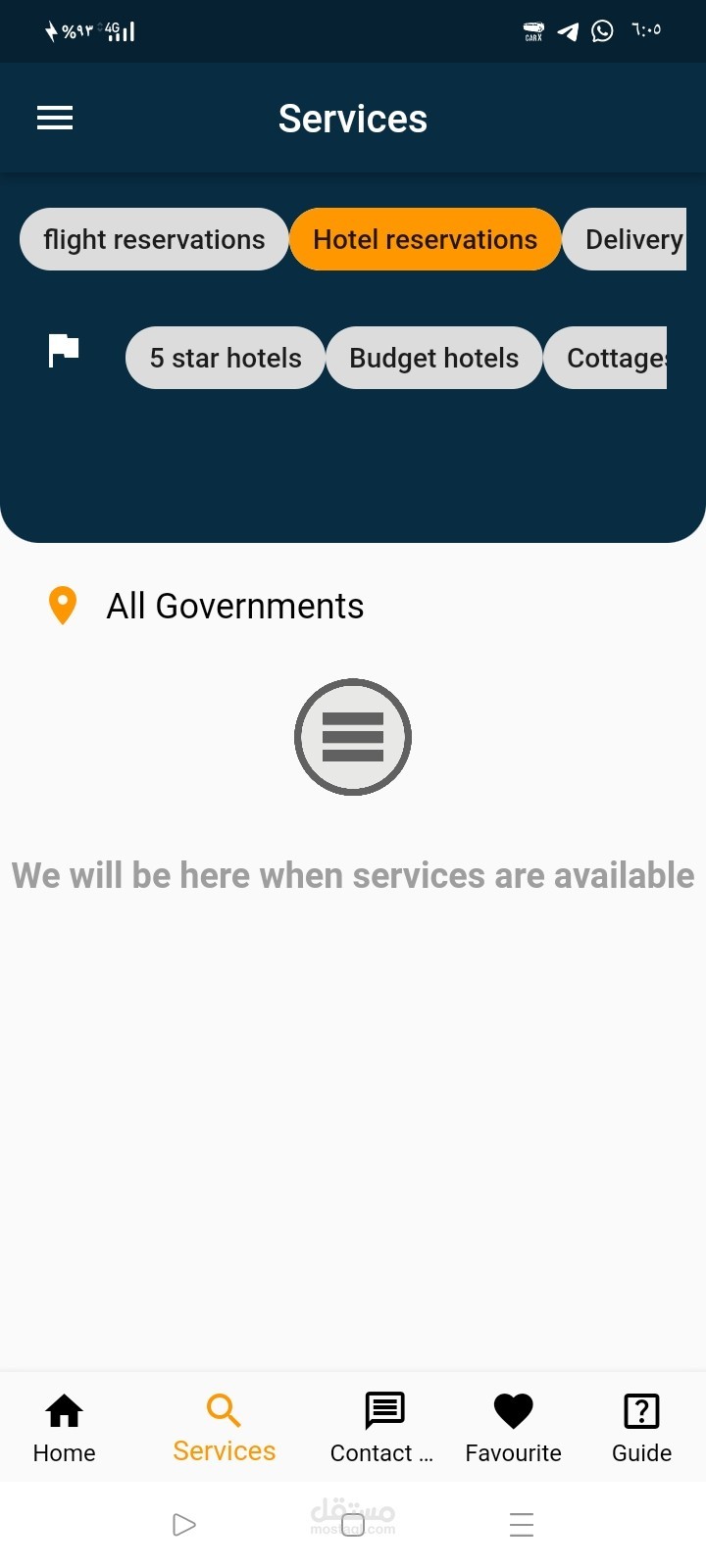Open the Contact tab
Viewport: 706px width, 1568px height.
pyautogui.click(x=382, y=1429)
